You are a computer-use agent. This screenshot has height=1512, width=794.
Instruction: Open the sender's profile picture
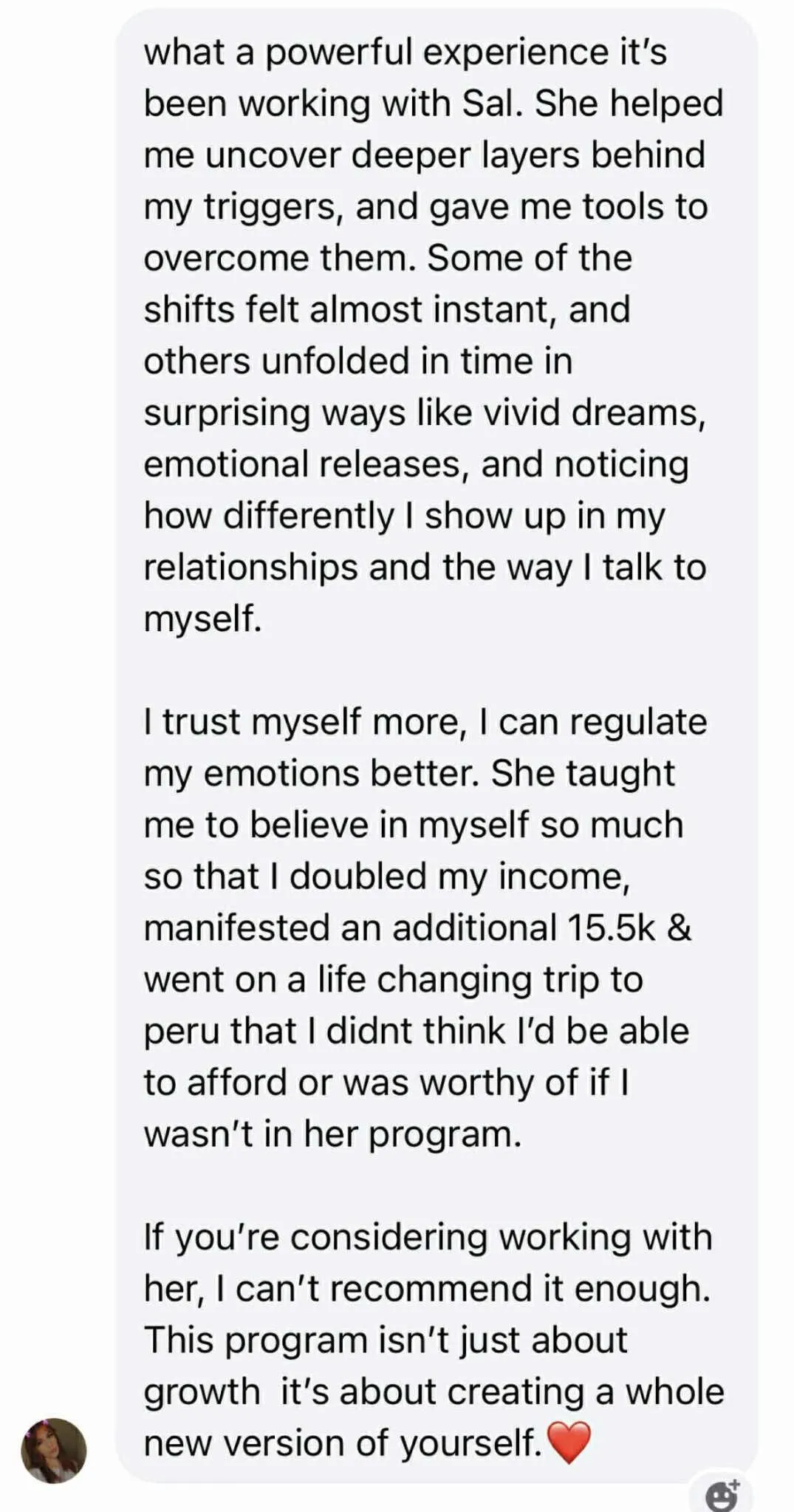coord(54,1450)
